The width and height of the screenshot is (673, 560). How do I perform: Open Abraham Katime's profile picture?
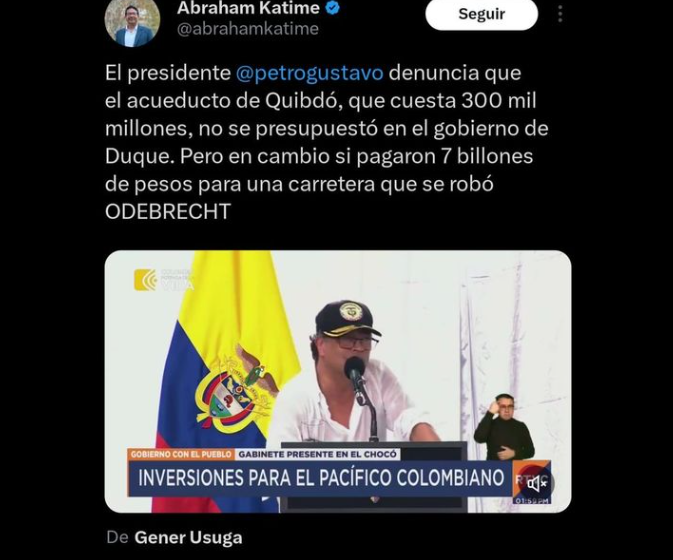tap(132, 21)
